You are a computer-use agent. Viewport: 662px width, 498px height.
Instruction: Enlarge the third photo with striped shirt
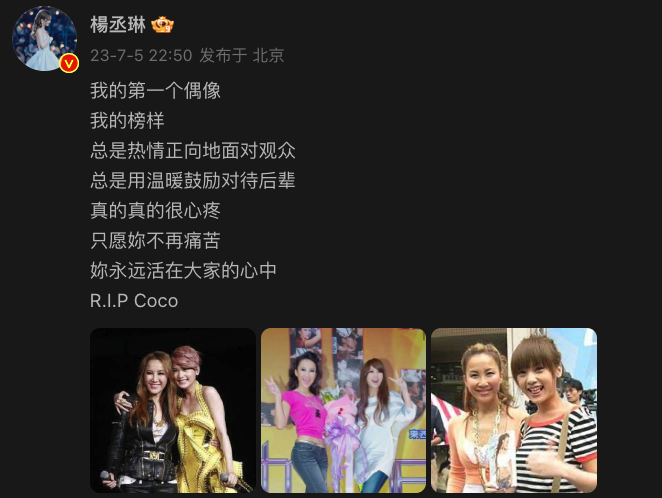coord(514,410)
